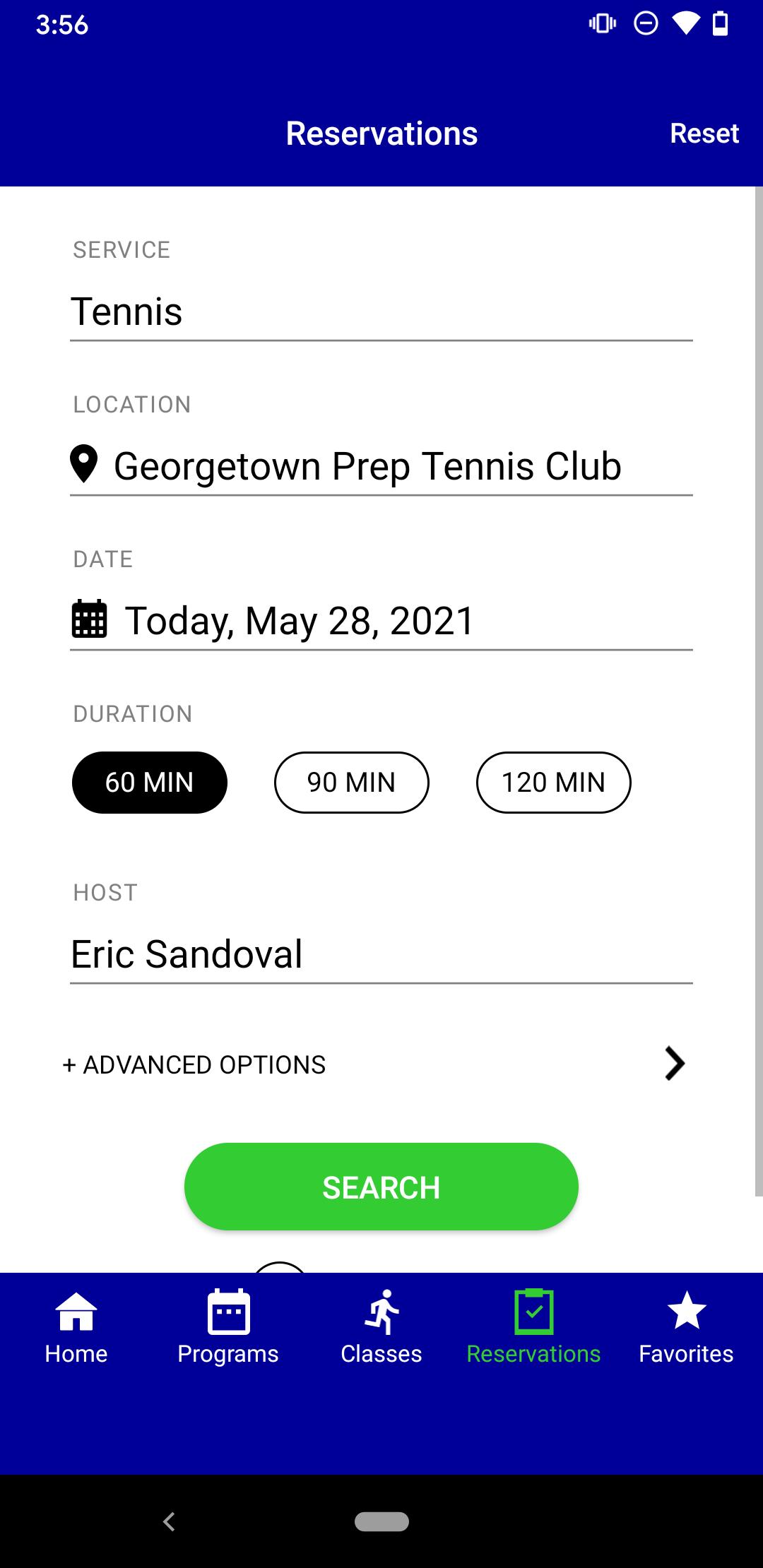This screenshot has width=763, height=1568.
Task: Switch to the Programs tab
Action: (x=228, y=1328)
